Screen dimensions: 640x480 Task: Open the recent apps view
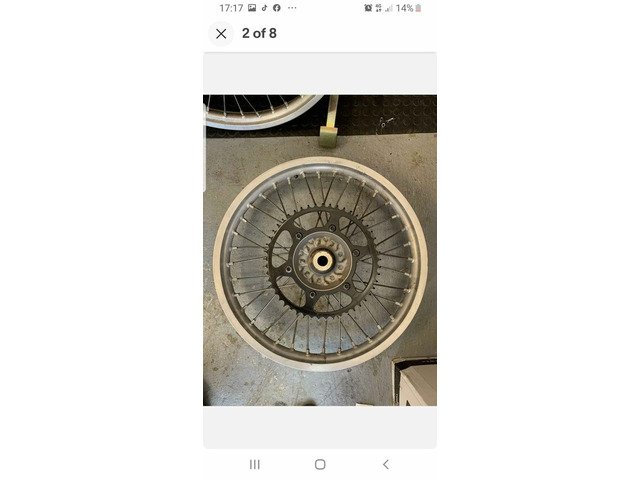[x=254, y=464]
